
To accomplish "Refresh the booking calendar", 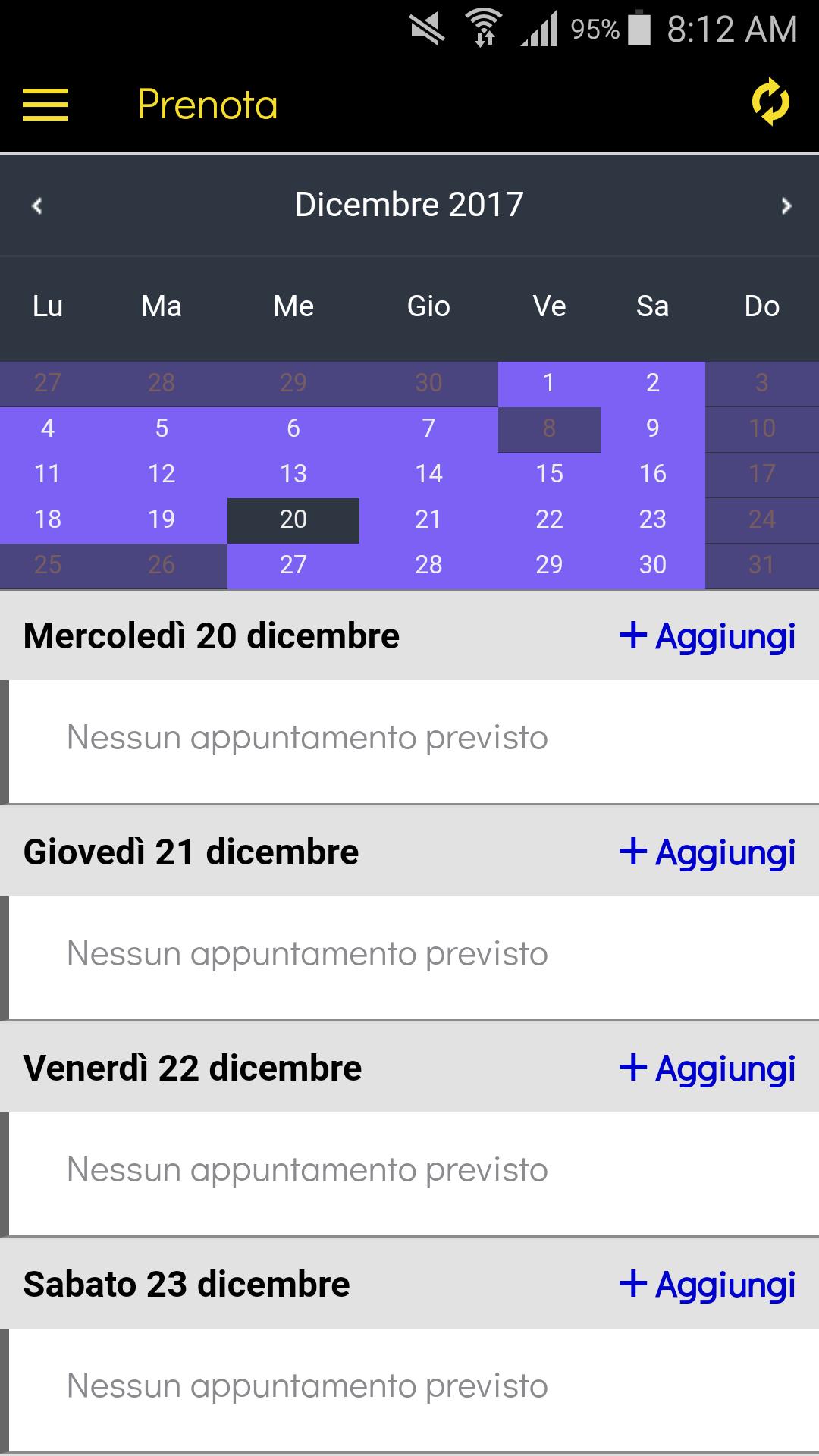I will click(x=770, y=102).
